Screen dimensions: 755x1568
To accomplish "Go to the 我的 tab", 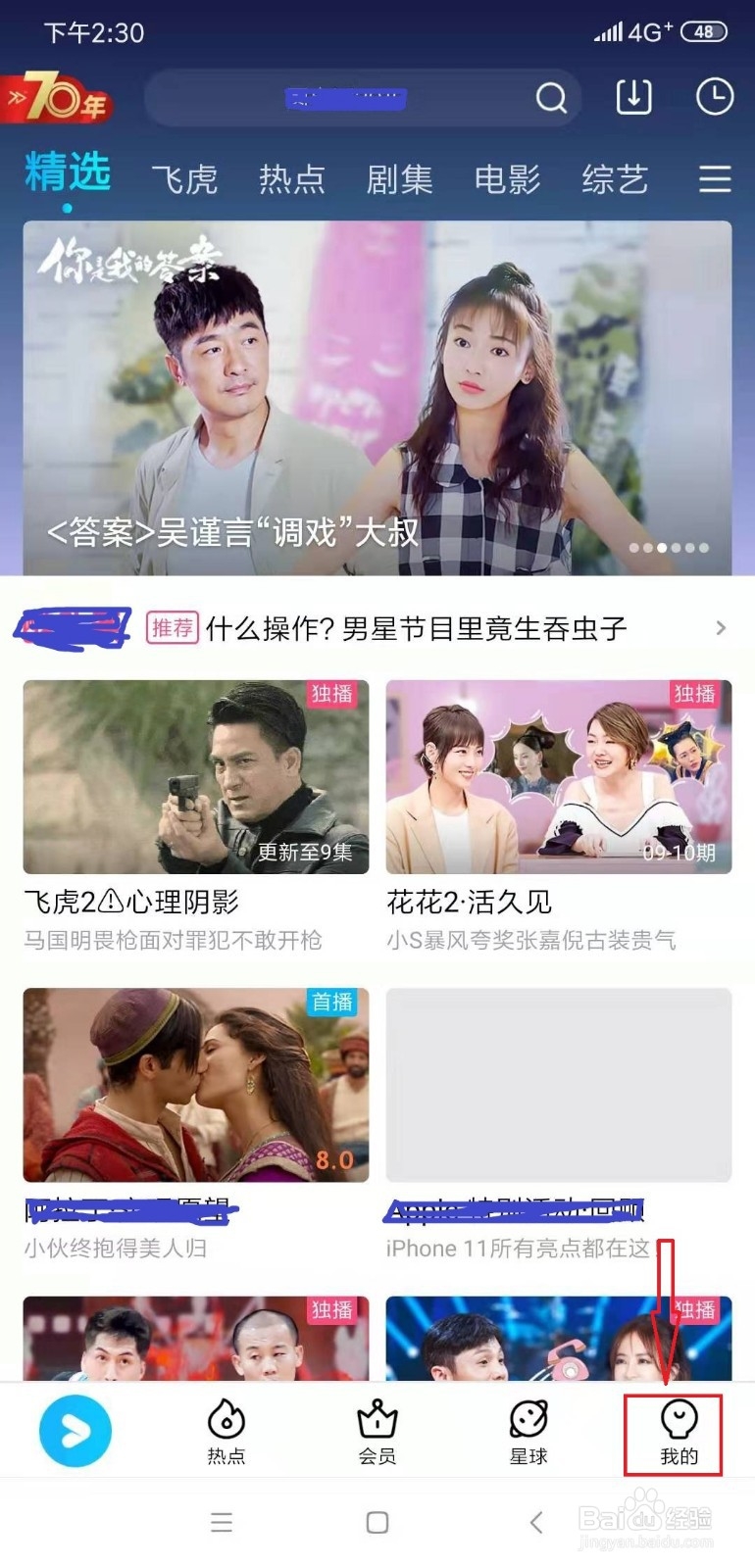I will coord(679,1432).
